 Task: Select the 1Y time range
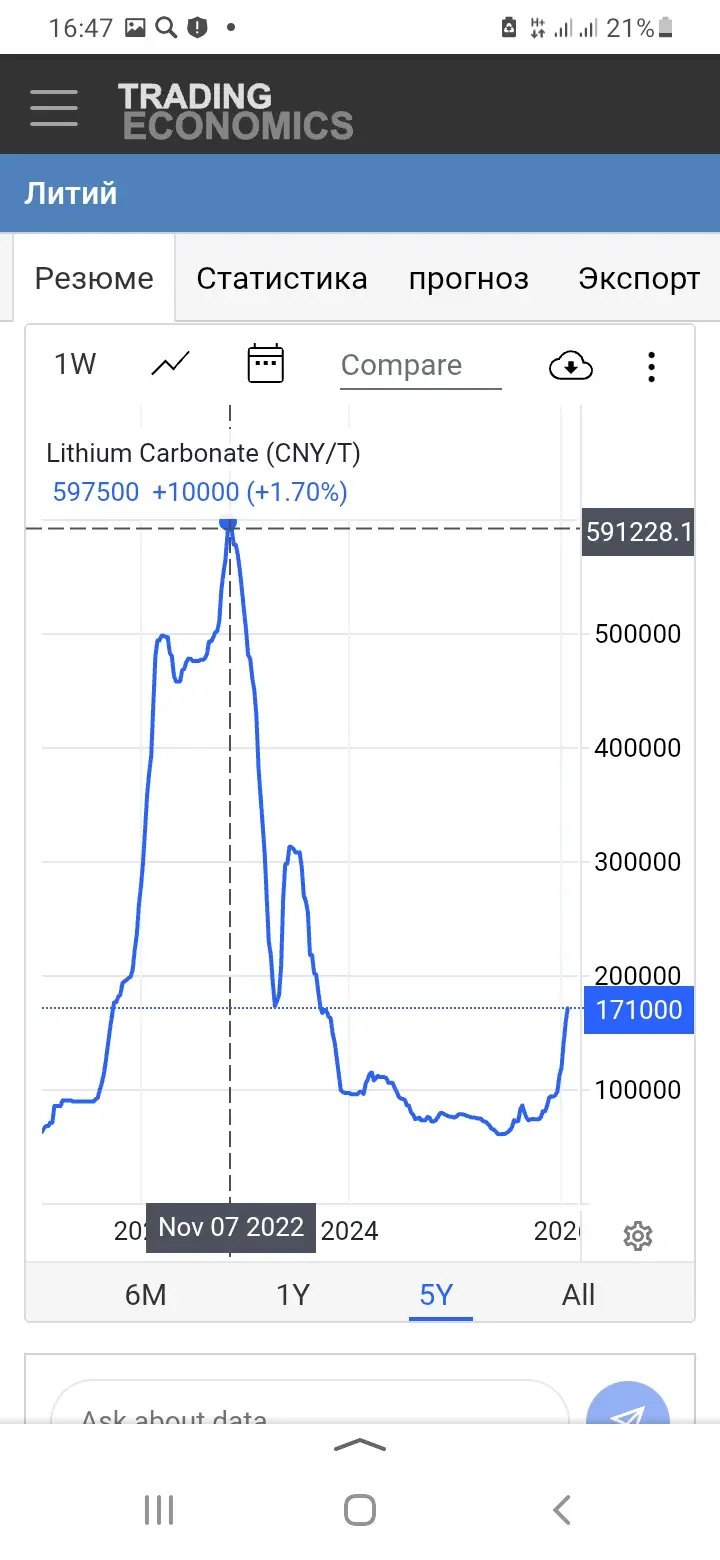click(292, 1295)
